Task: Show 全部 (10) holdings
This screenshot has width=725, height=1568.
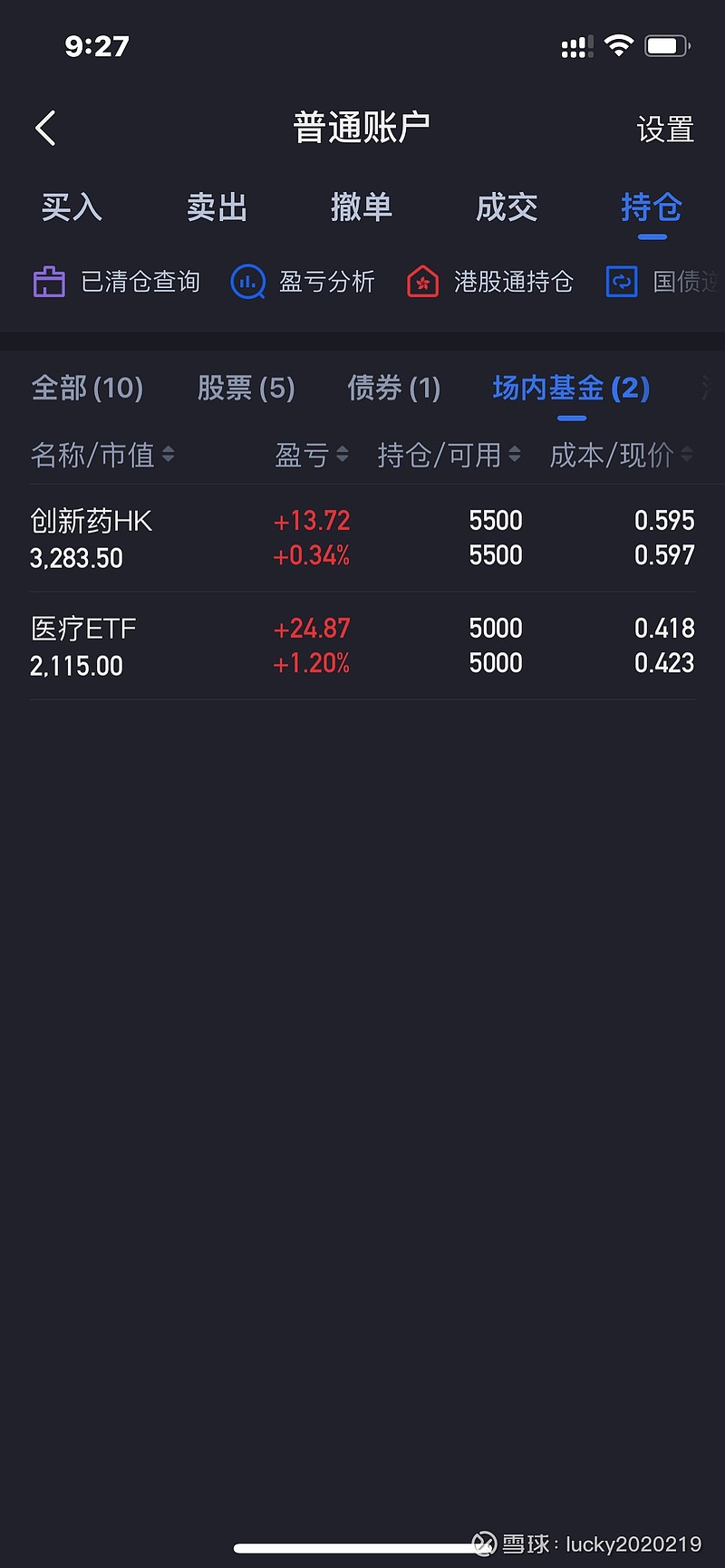Action: (x=87, y=388)
